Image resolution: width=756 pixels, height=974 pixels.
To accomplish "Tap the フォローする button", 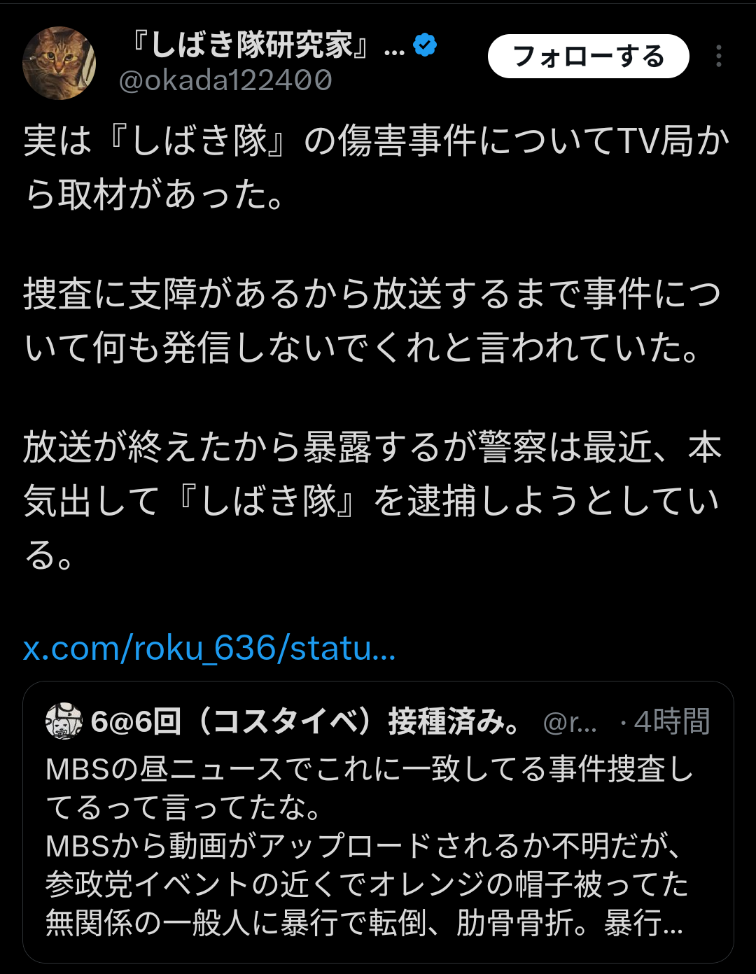I will click(588, 57).
